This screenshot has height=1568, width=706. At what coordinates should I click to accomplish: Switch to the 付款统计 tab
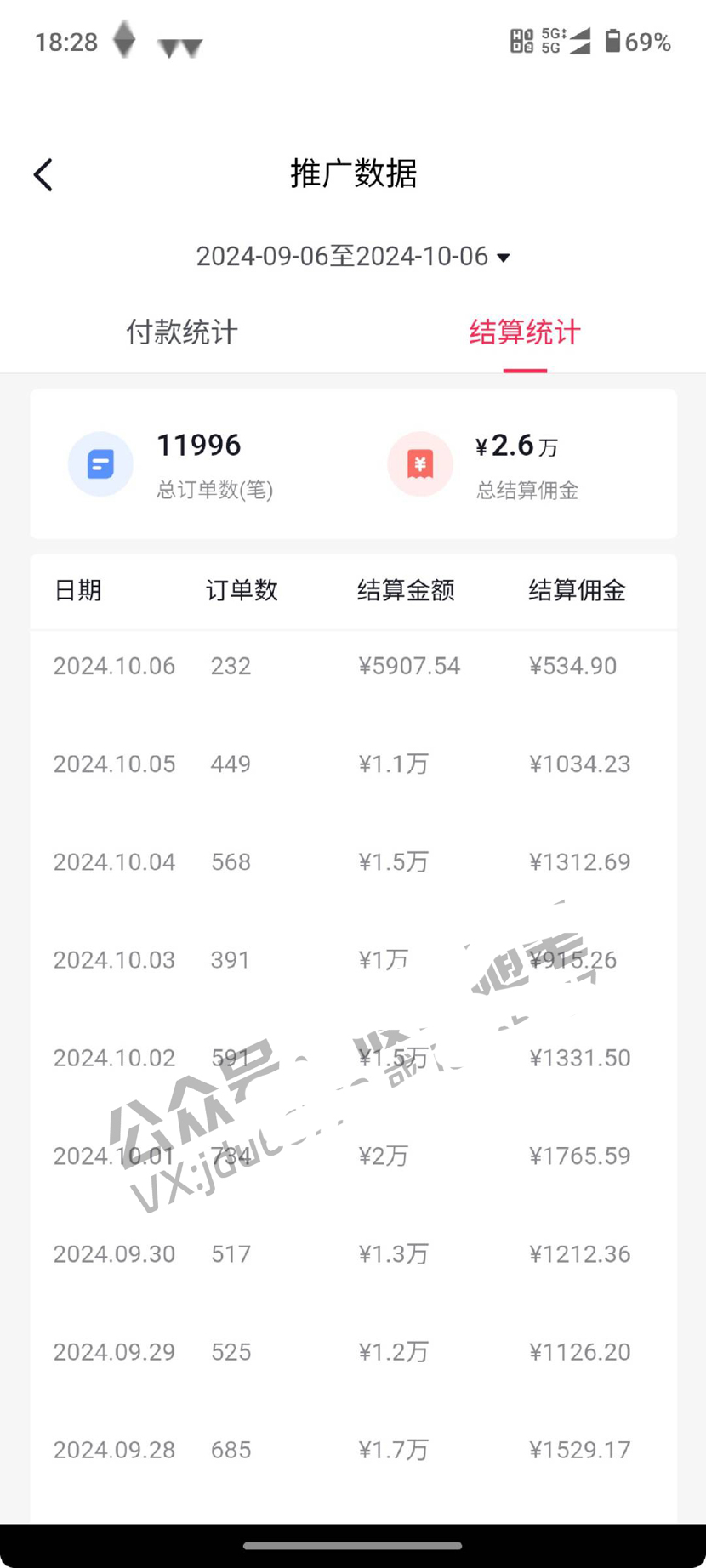tap(182, 332)
